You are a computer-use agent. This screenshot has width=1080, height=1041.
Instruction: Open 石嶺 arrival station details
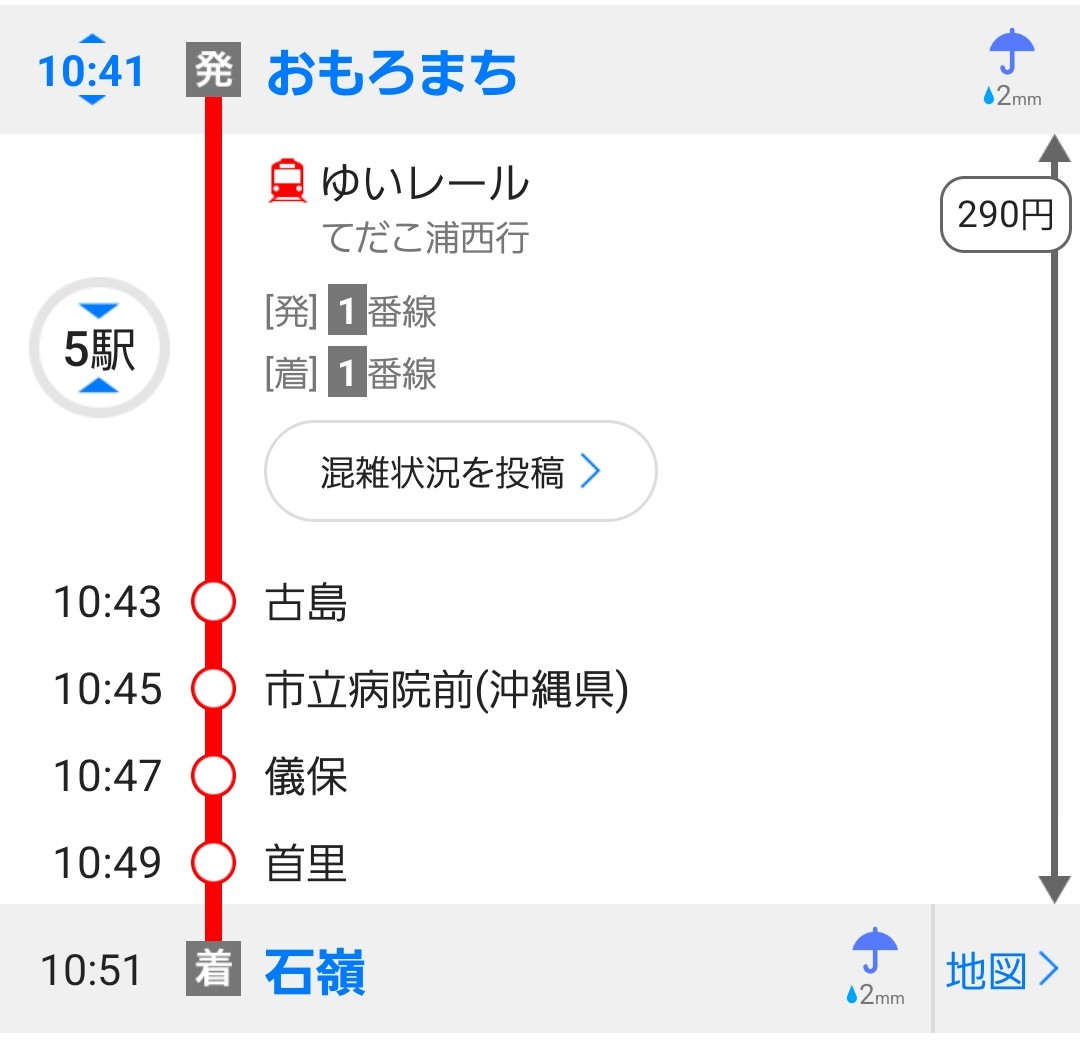tap(315, 972)
